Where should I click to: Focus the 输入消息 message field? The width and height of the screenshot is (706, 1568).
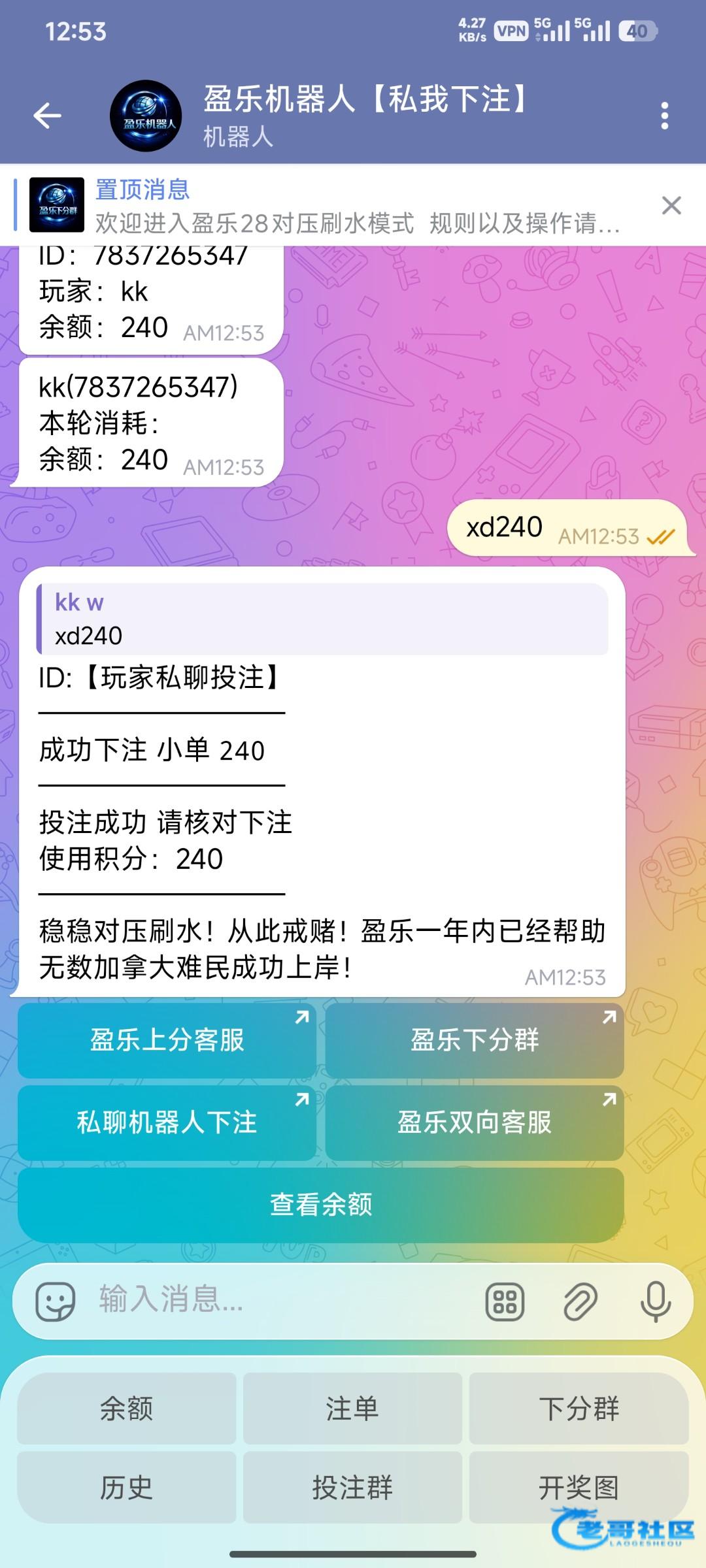pos(281,1299)
